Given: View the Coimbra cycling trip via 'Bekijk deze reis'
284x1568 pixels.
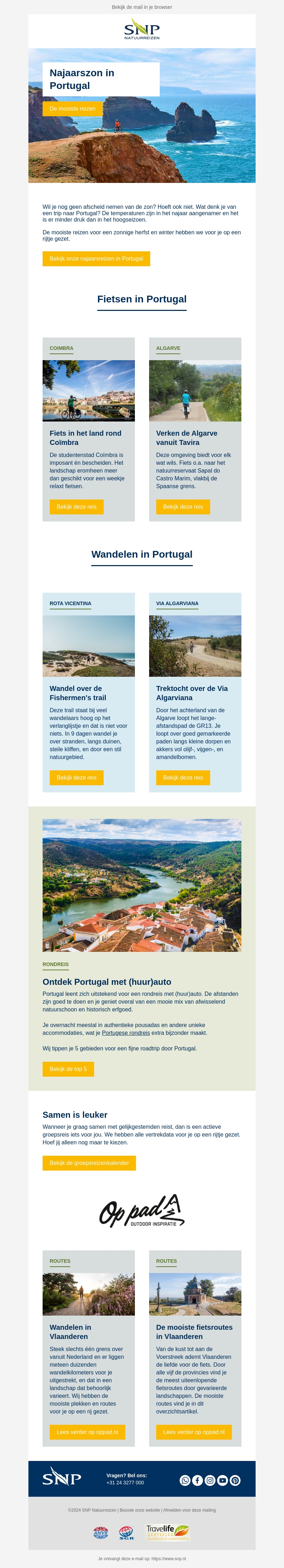Looking at the screenshot, I should click(77, 507).
